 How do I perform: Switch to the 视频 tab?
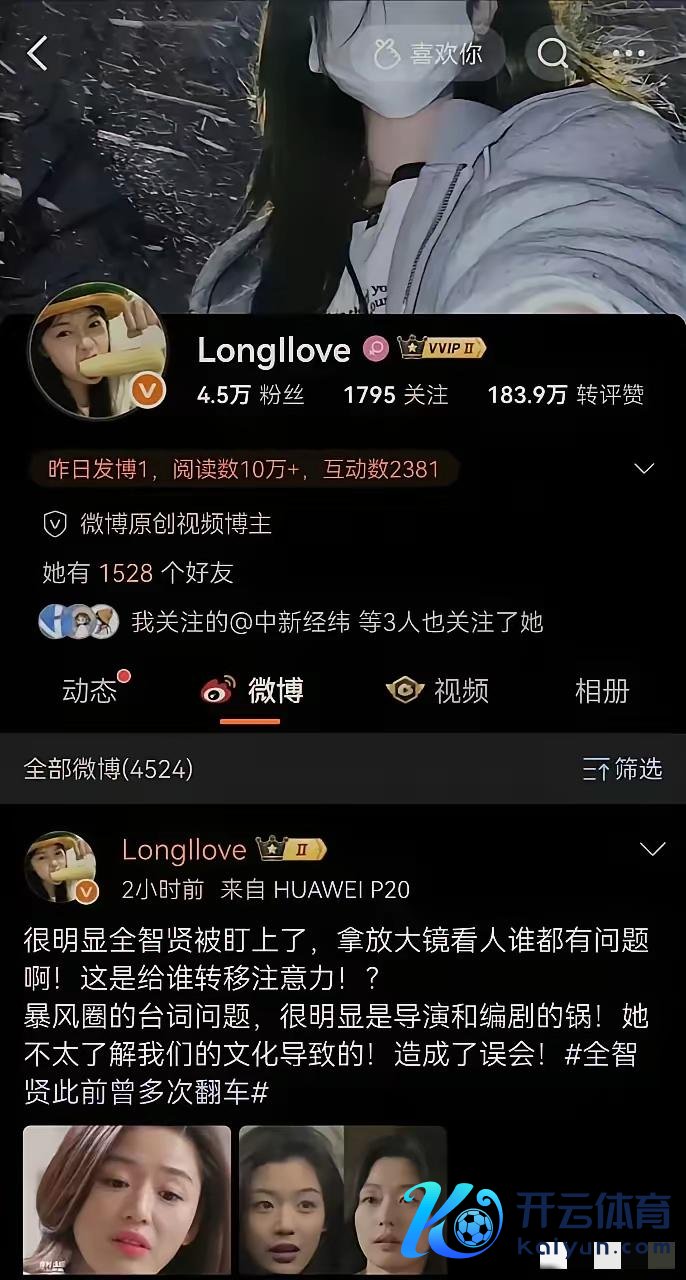(x=440, y=690)
